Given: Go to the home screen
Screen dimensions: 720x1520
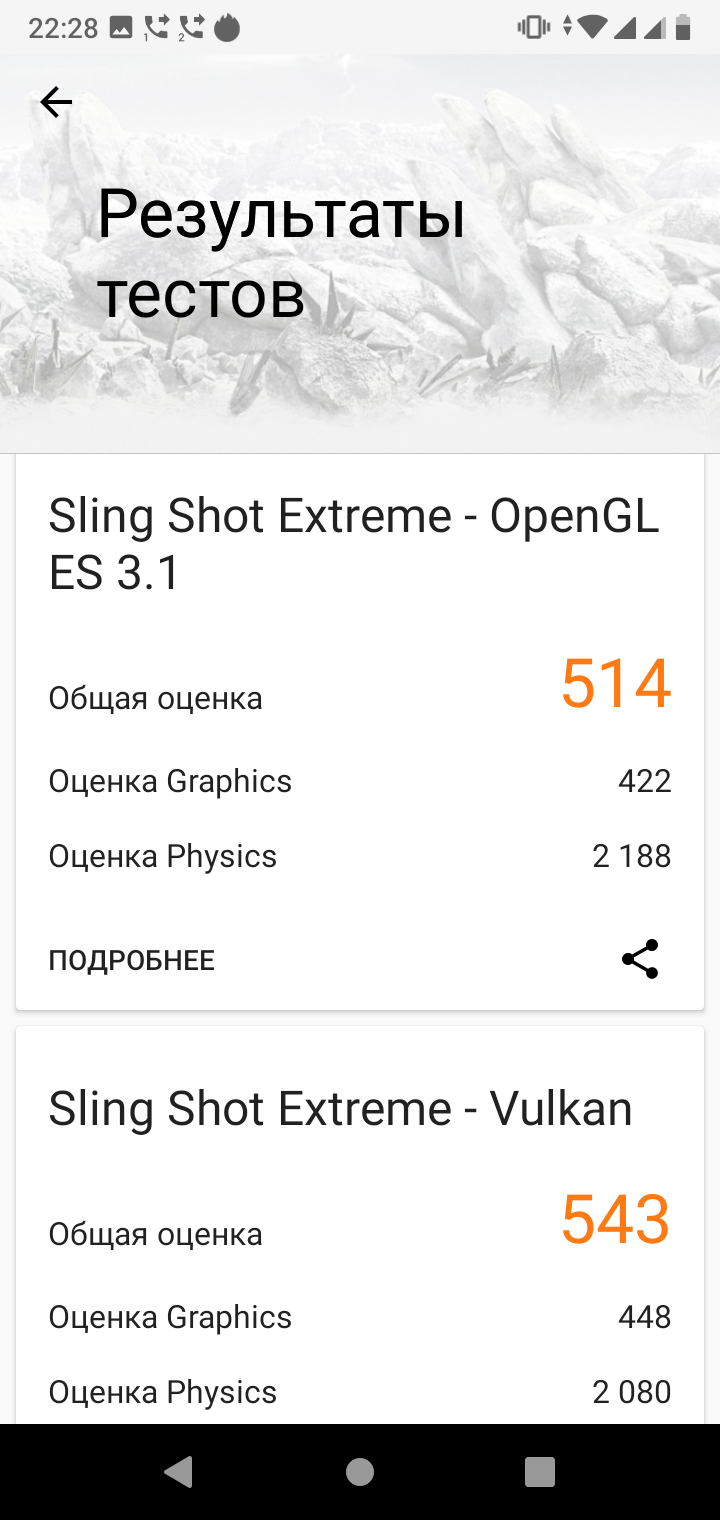Looking at the screenshot, I should 360,1471.
